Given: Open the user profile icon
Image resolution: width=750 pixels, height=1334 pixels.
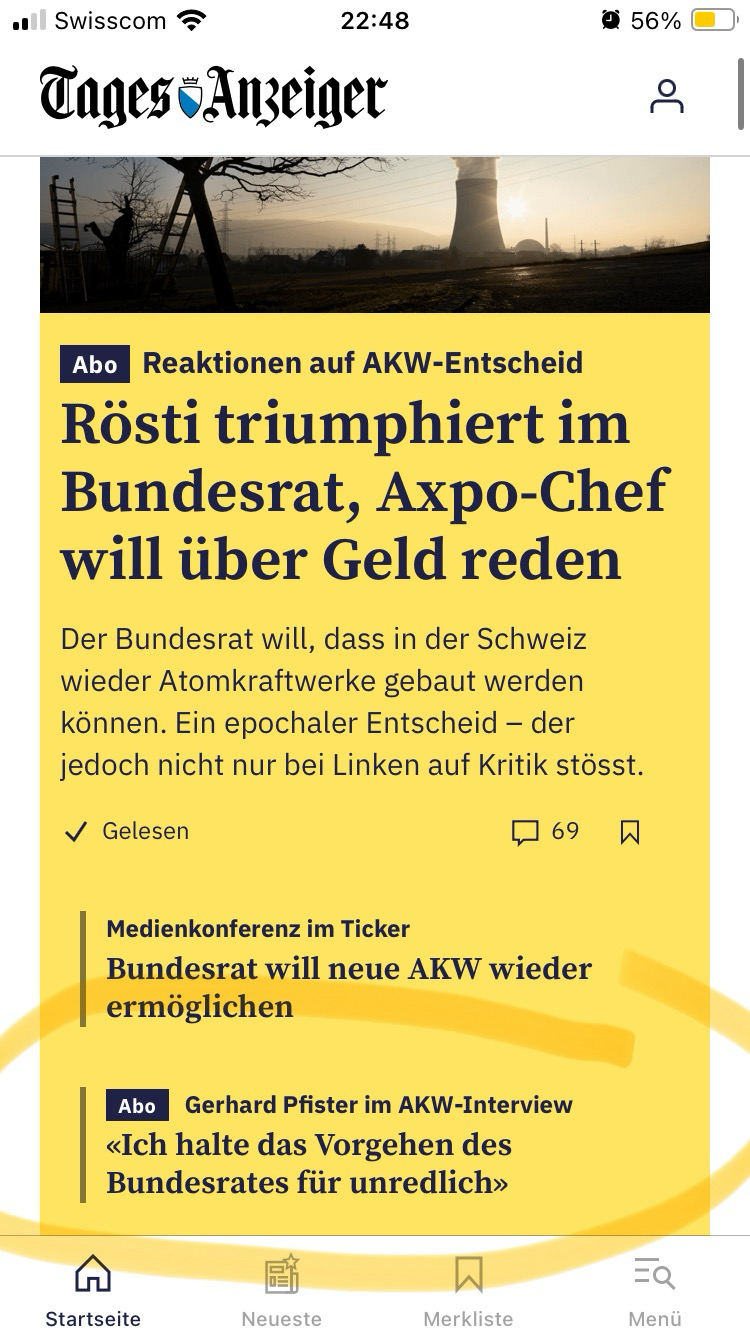Looking at the screenshot, I should [666, 96].
